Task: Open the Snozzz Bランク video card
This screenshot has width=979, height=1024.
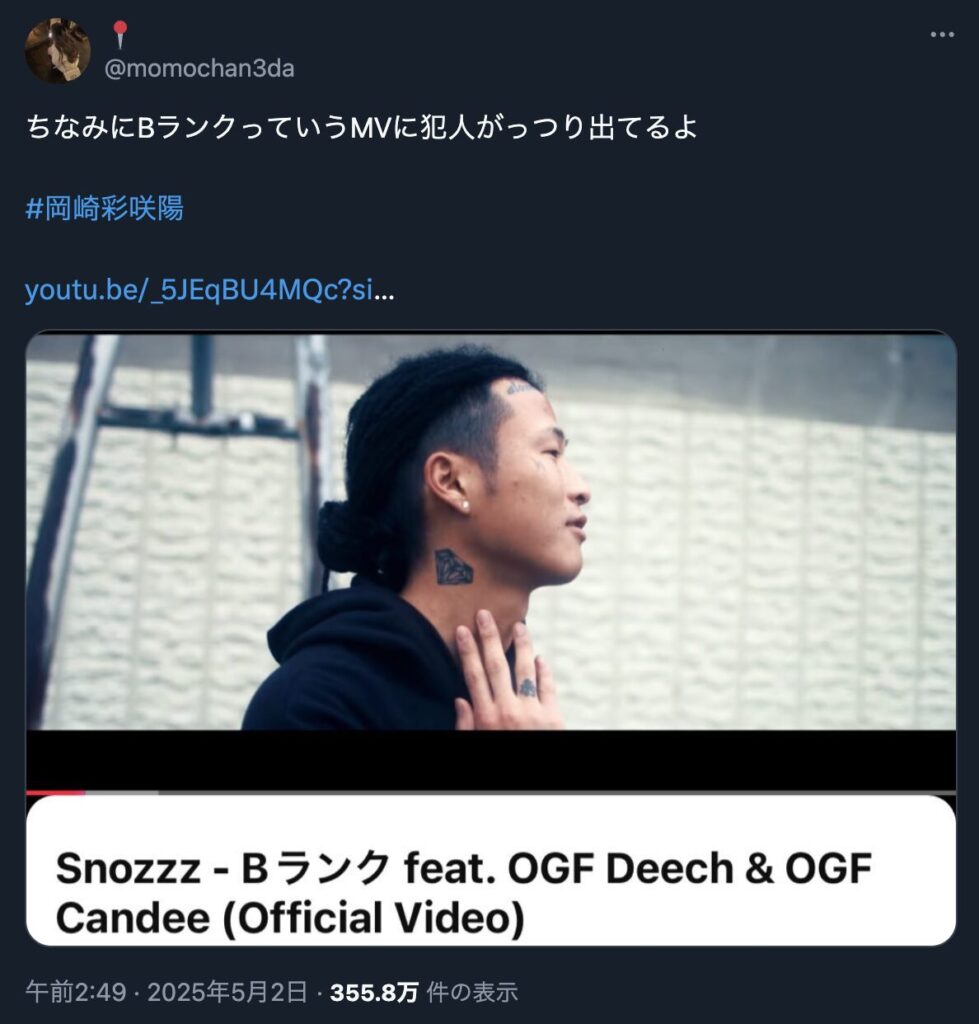Action: point(490,638)
